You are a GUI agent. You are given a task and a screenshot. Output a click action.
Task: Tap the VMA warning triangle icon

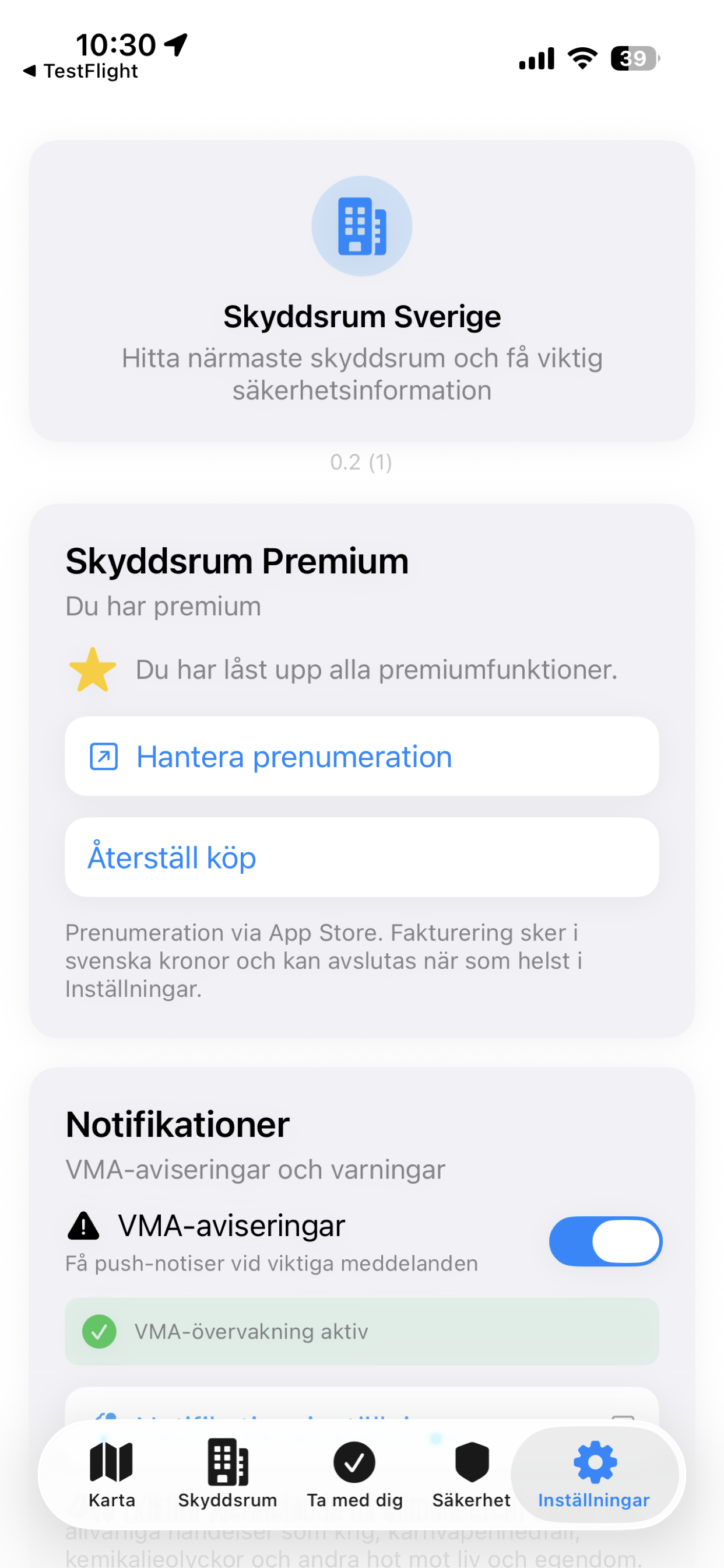point(83,1226)
